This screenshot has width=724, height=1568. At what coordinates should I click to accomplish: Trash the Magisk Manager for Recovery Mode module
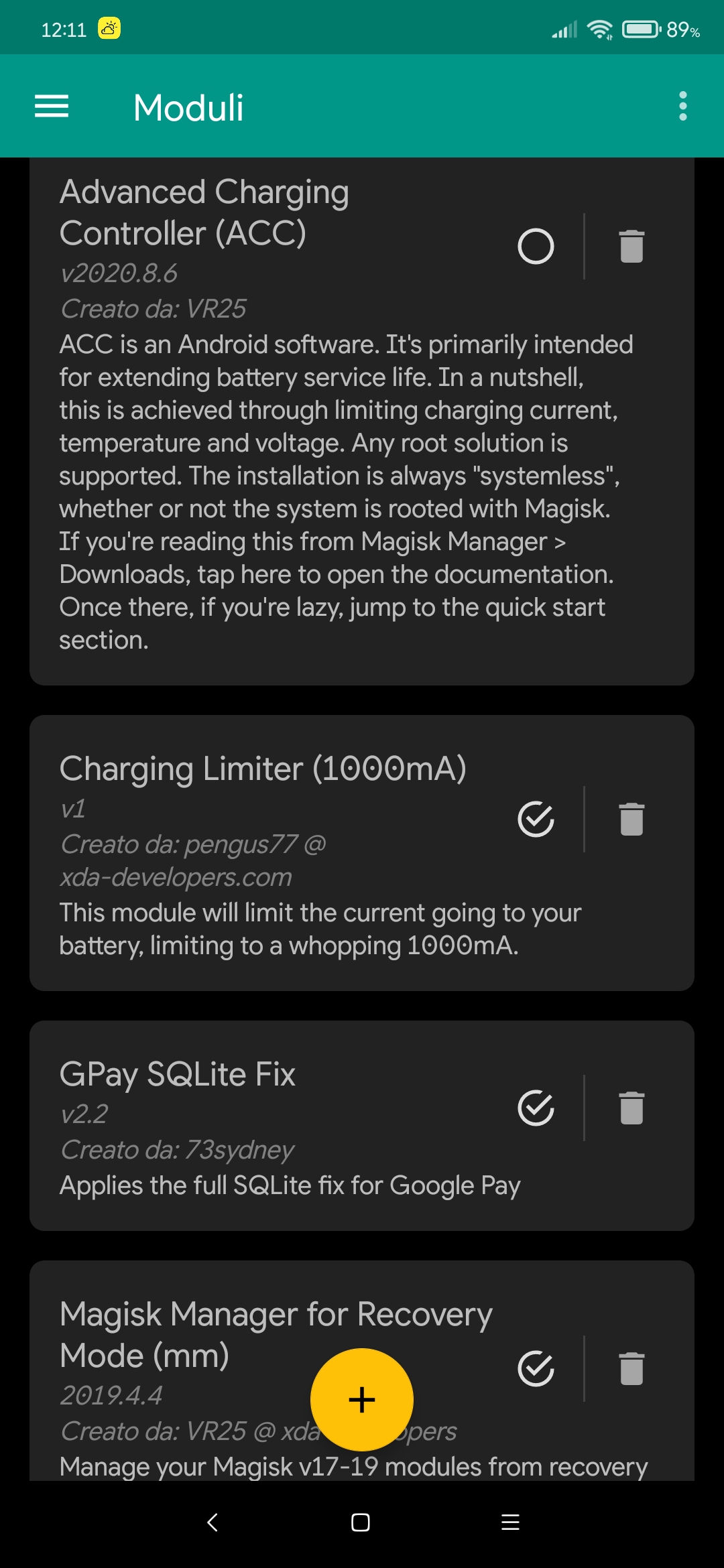pyautogui.click(x=631, y=1368)
